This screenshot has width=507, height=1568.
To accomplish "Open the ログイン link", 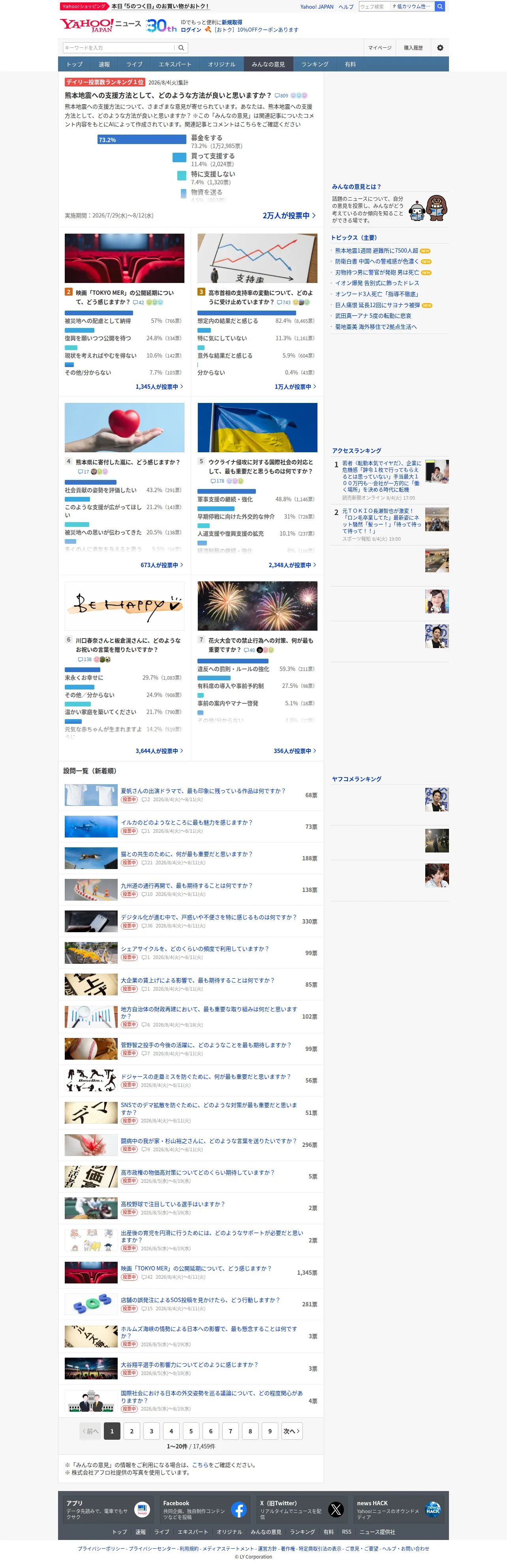I will 191,30.
